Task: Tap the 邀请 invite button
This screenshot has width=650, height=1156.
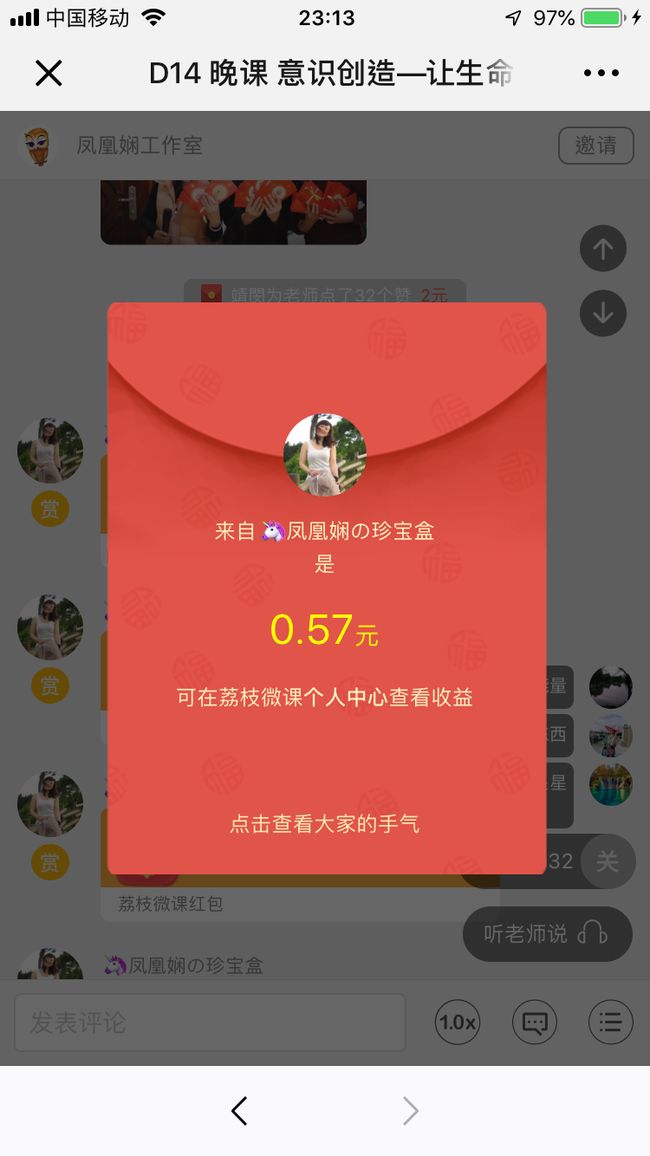Action: pos(596,145)
